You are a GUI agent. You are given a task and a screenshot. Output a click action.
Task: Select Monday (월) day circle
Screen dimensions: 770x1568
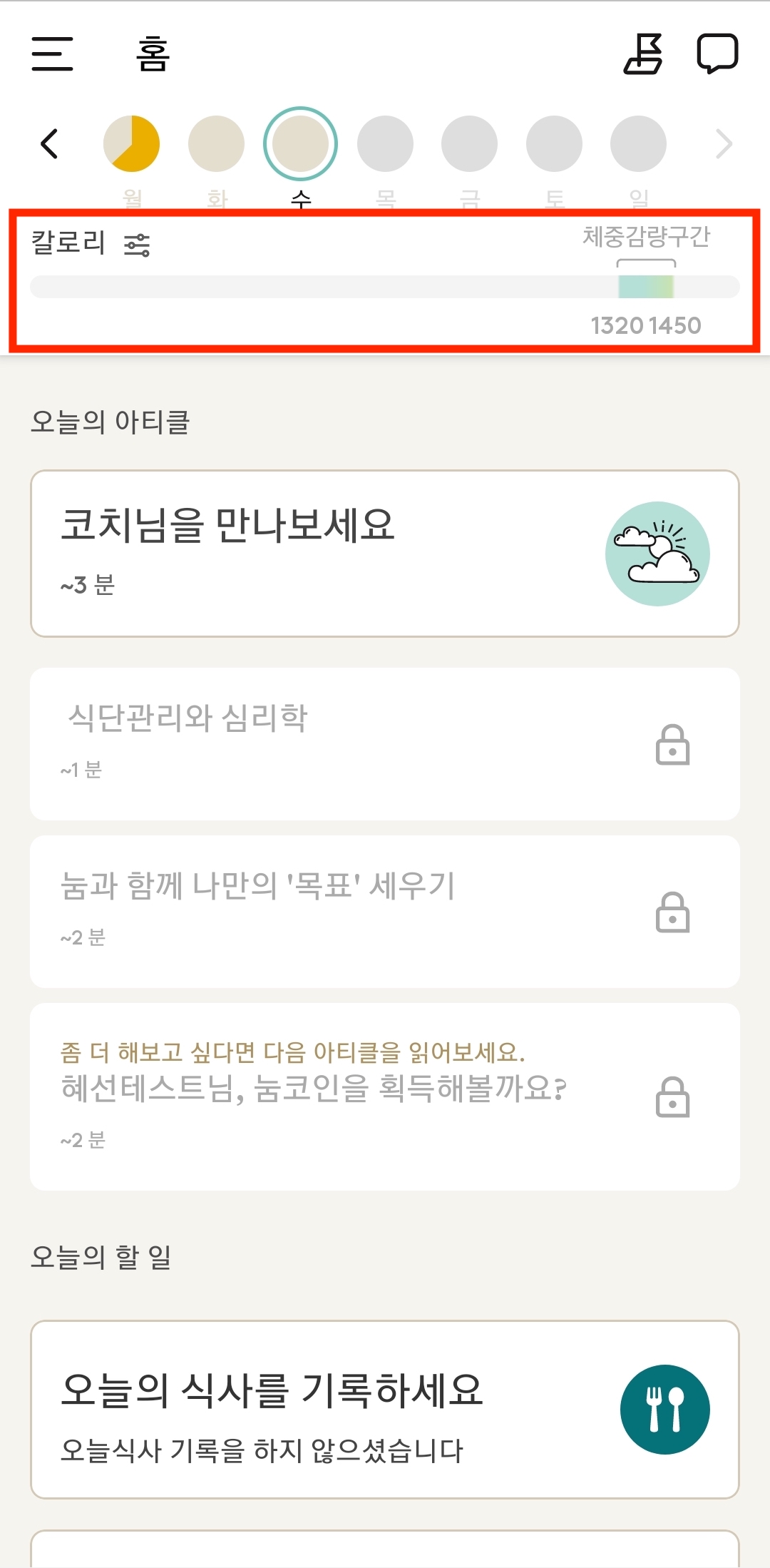coord(132,144)
